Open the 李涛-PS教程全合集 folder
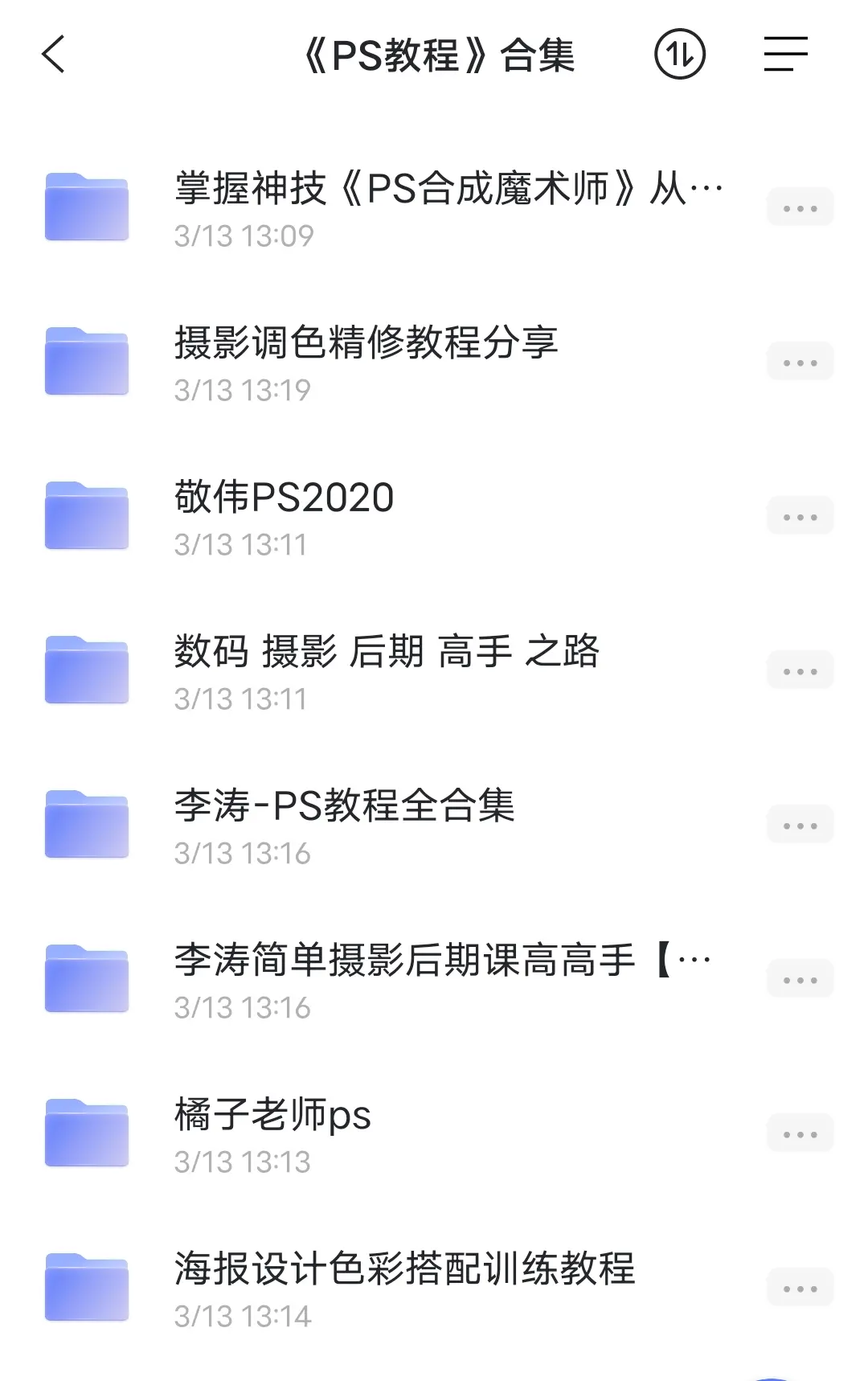 pyautogui.click(x=345, y=807)
